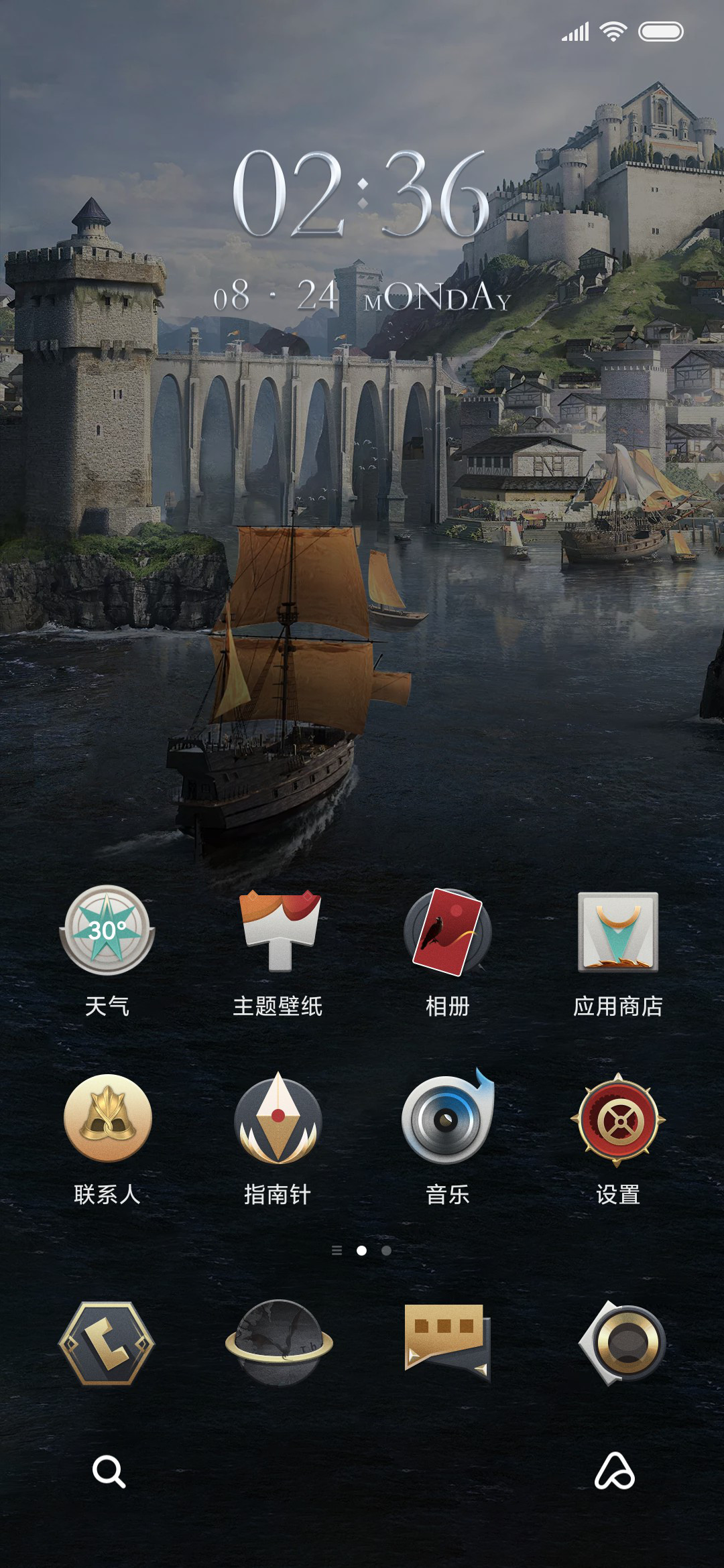This screenshot has width=724, height=1568.
Task: Tap the home screen page indicator
Action: tap(362, 1250)
